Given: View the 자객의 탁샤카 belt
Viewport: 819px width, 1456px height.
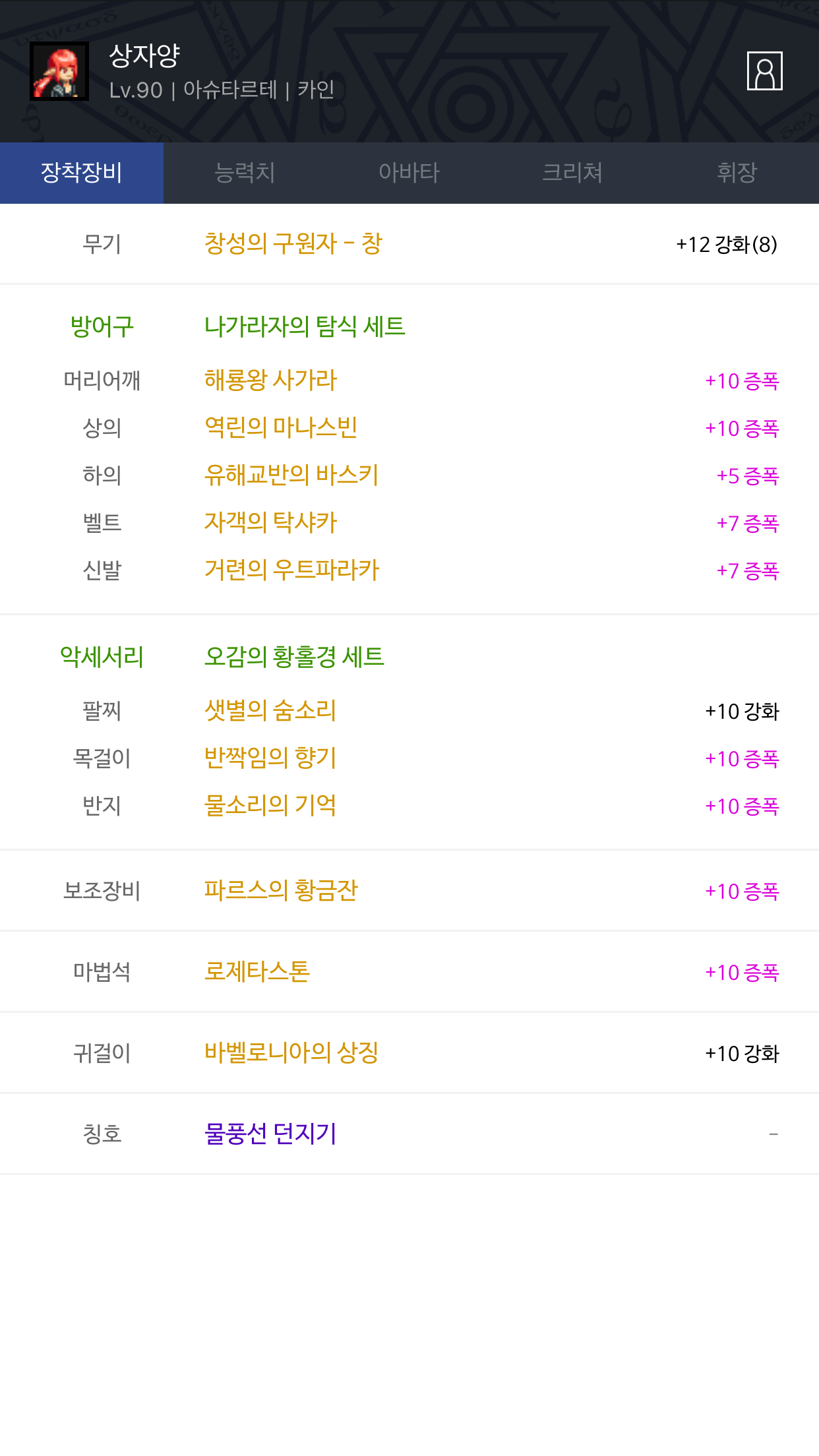Looking at the screenshot, I should tap(270, 523).
